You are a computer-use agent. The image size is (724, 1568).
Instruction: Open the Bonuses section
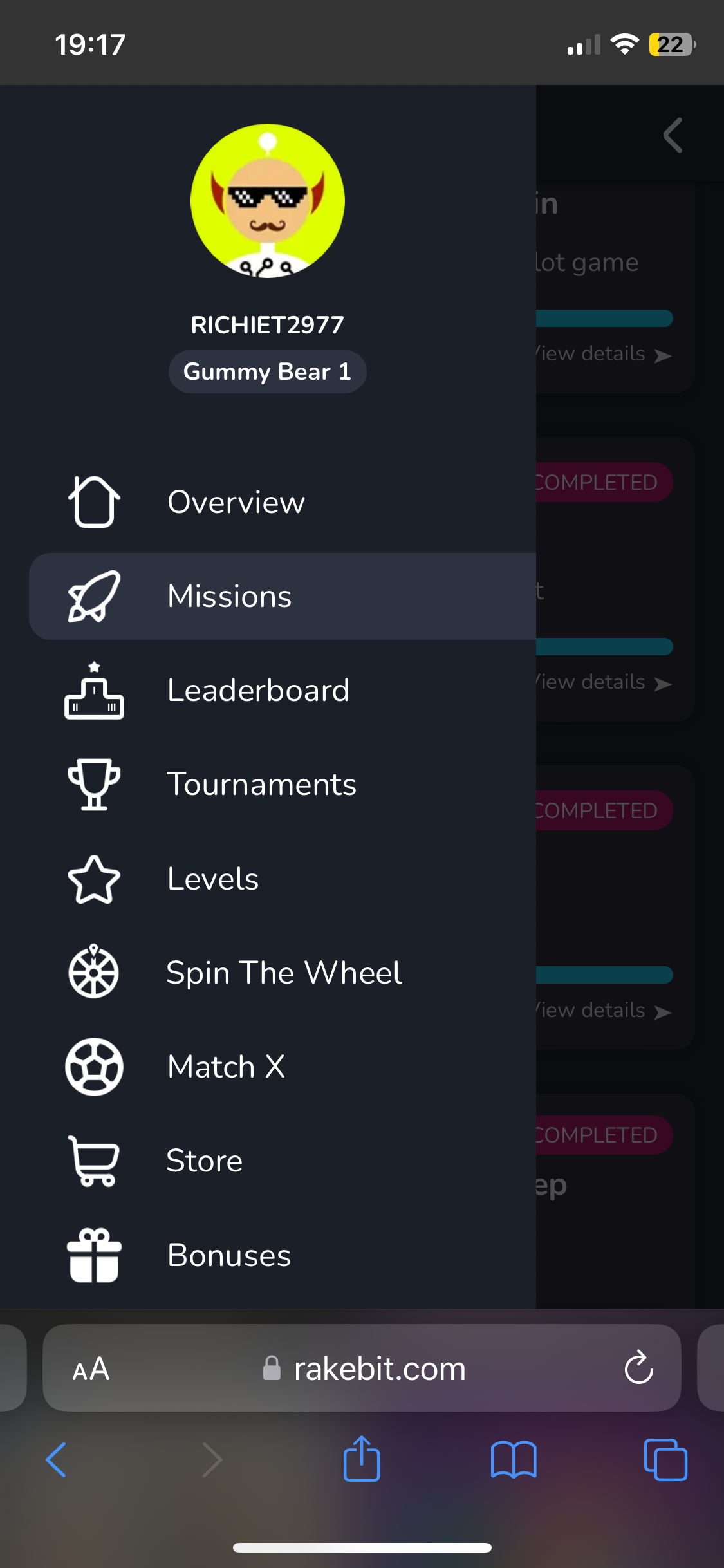point(229,1255)
